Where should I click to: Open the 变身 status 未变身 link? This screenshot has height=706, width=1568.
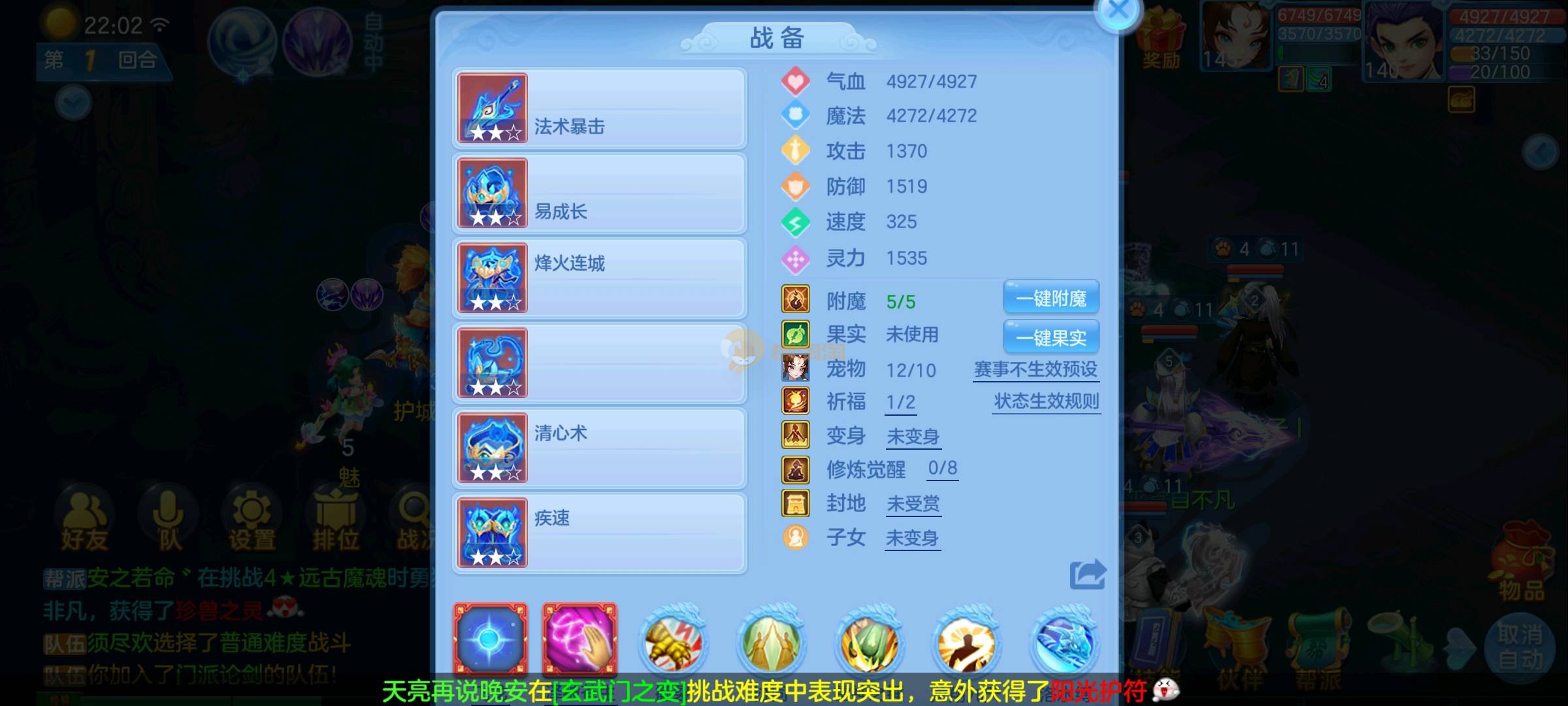click(913, 436)
